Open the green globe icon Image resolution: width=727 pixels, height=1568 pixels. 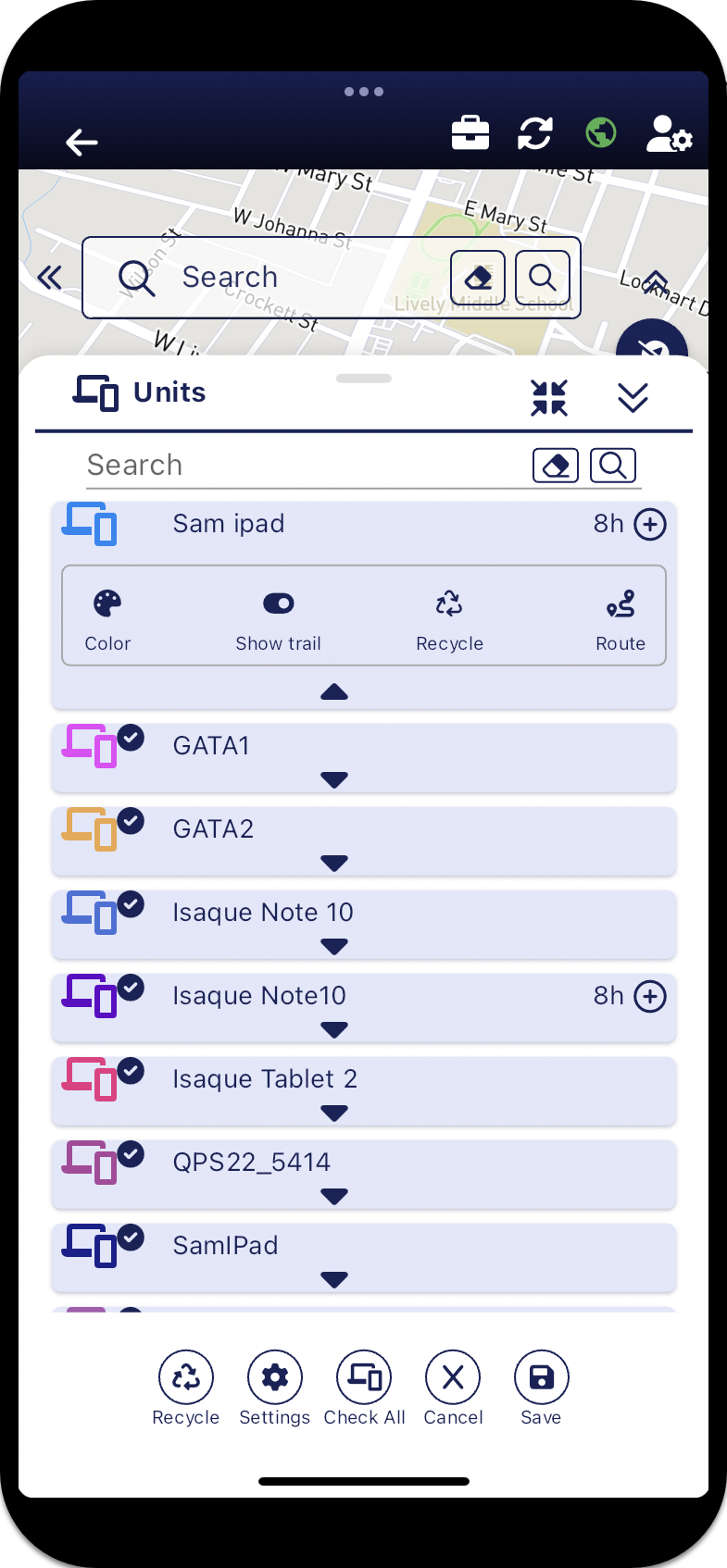[601, 133]
